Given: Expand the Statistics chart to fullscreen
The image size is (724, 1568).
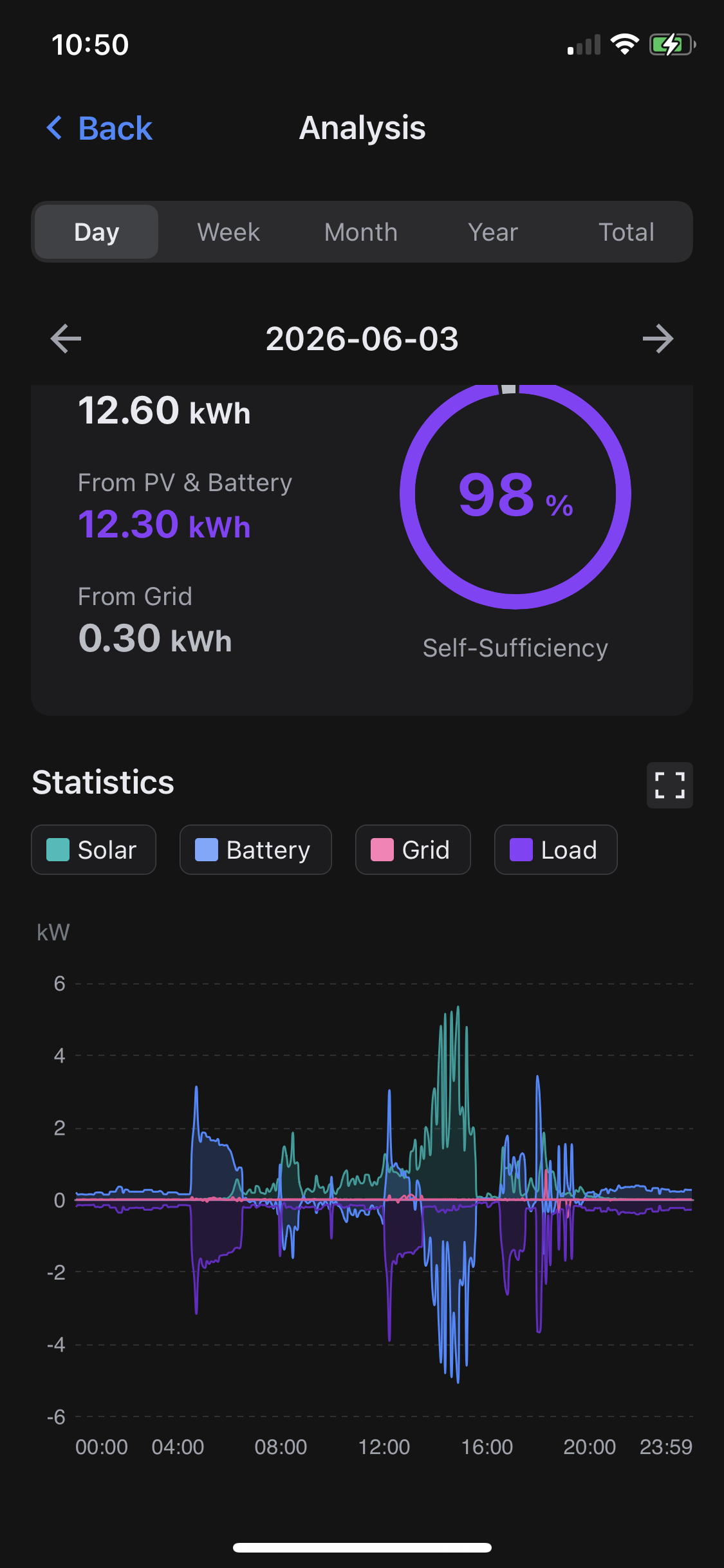Looking at the screenshot, I should (x=669, y=785).
